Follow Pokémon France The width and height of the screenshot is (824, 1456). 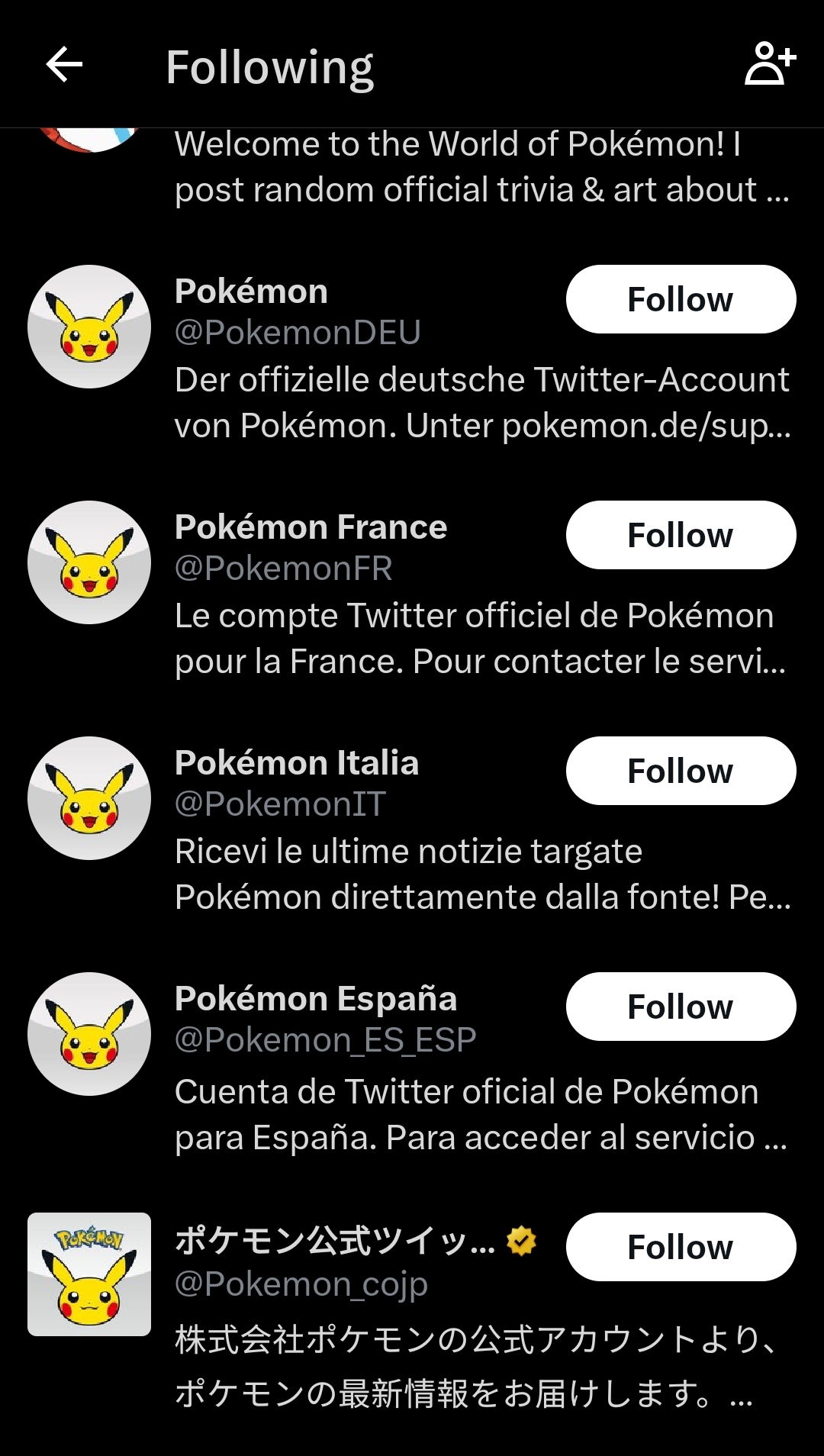[681, 535]
